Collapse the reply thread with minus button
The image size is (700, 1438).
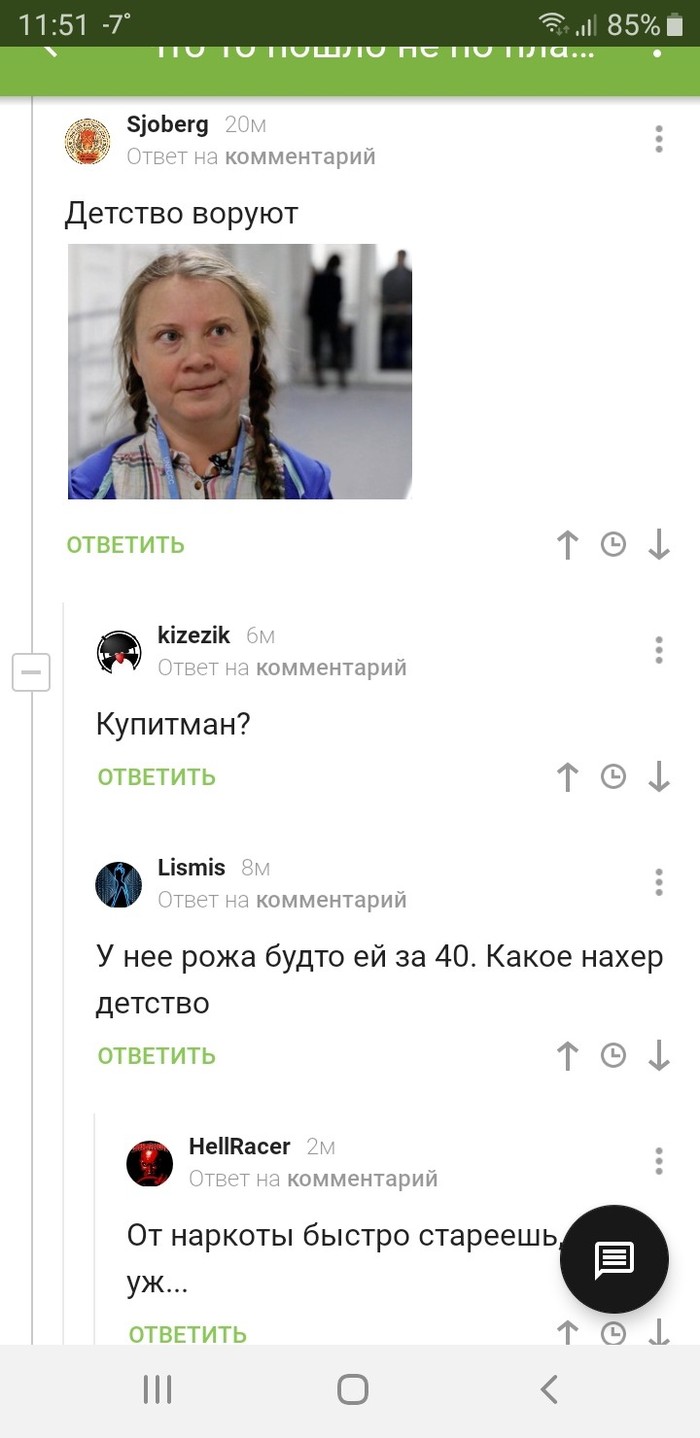pyautogui.click(x=30, y=673)
